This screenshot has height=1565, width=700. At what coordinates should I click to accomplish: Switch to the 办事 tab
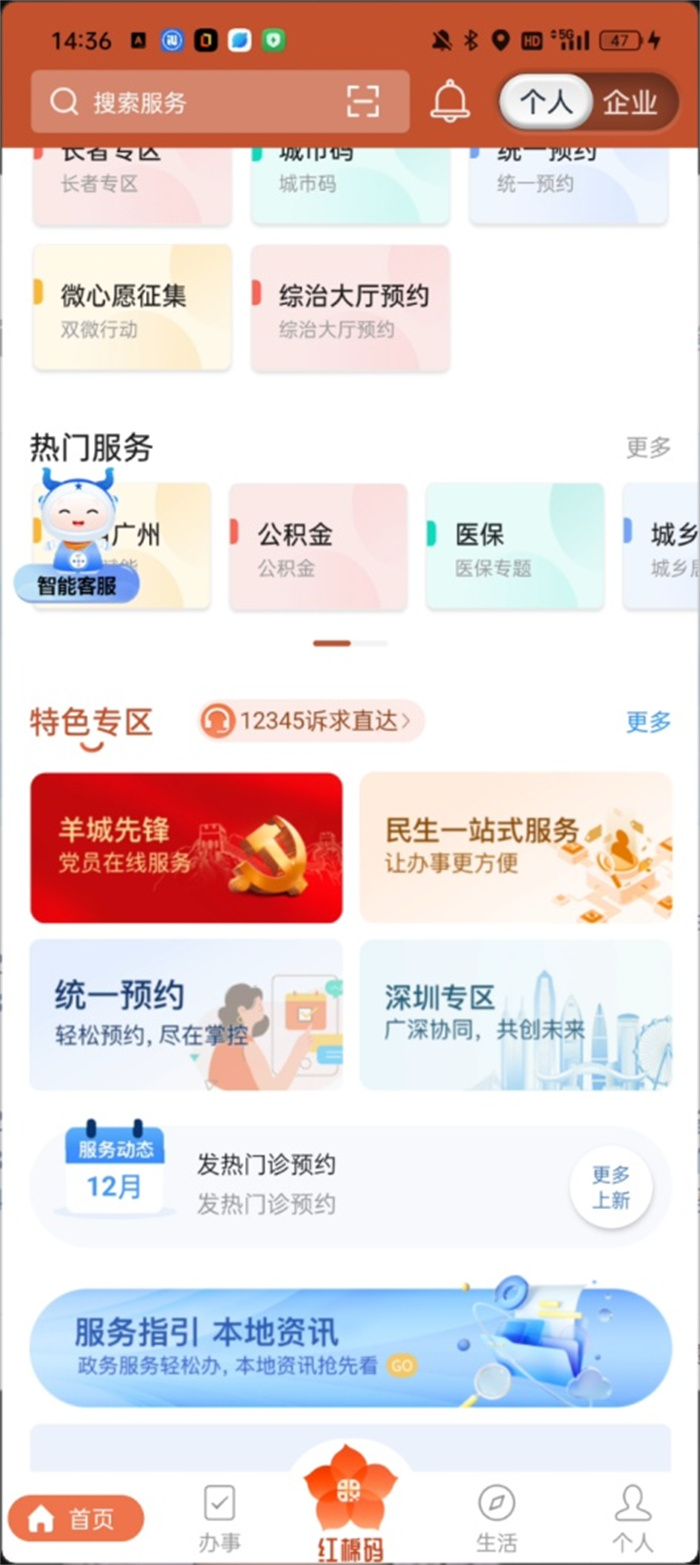[x=219, y=1518]
